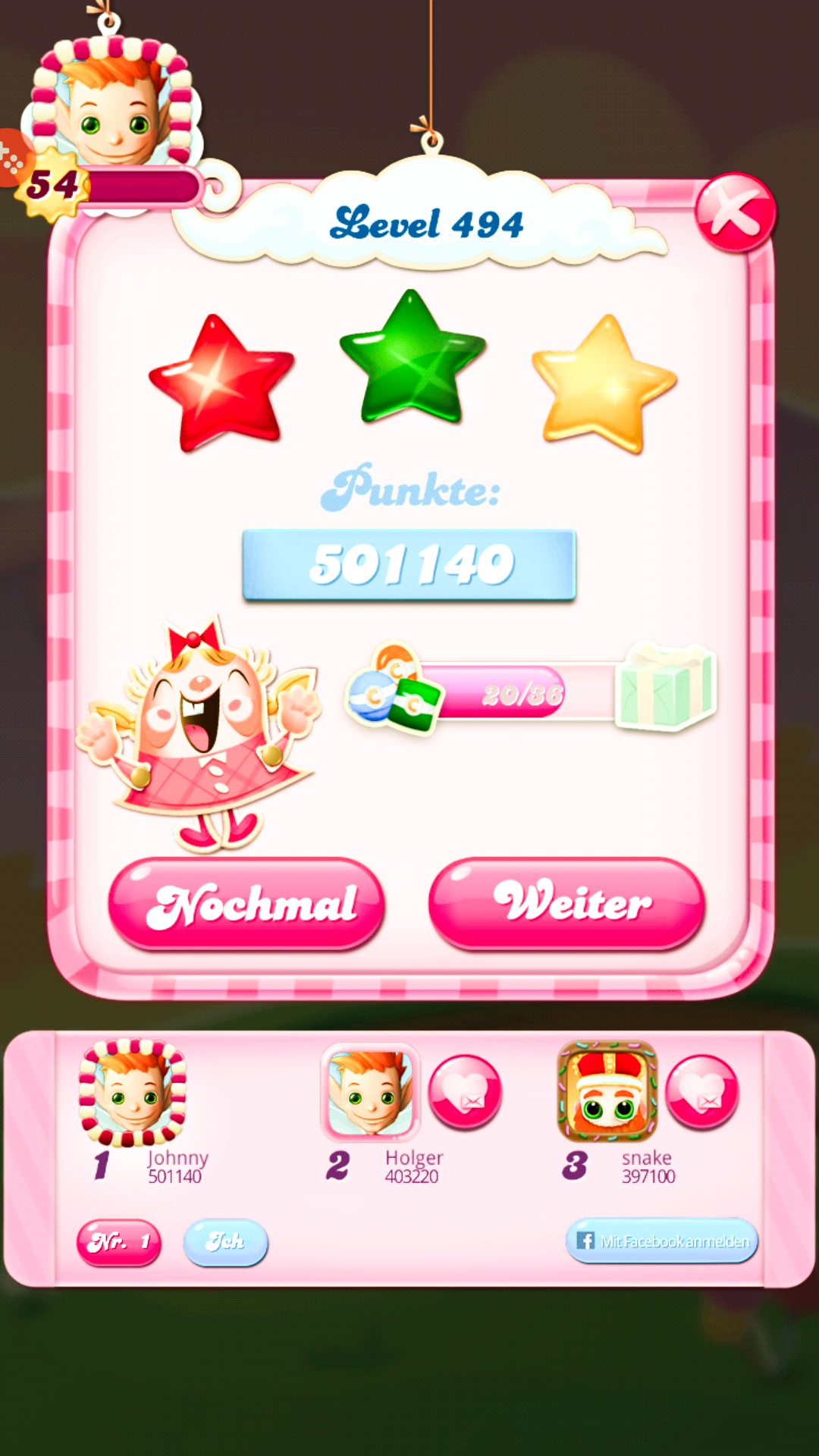This screenshot has height=1456, width=819.
Task: Tap Nochmal to replay the level
Action: pyautogui.click(x=246, y=904)
